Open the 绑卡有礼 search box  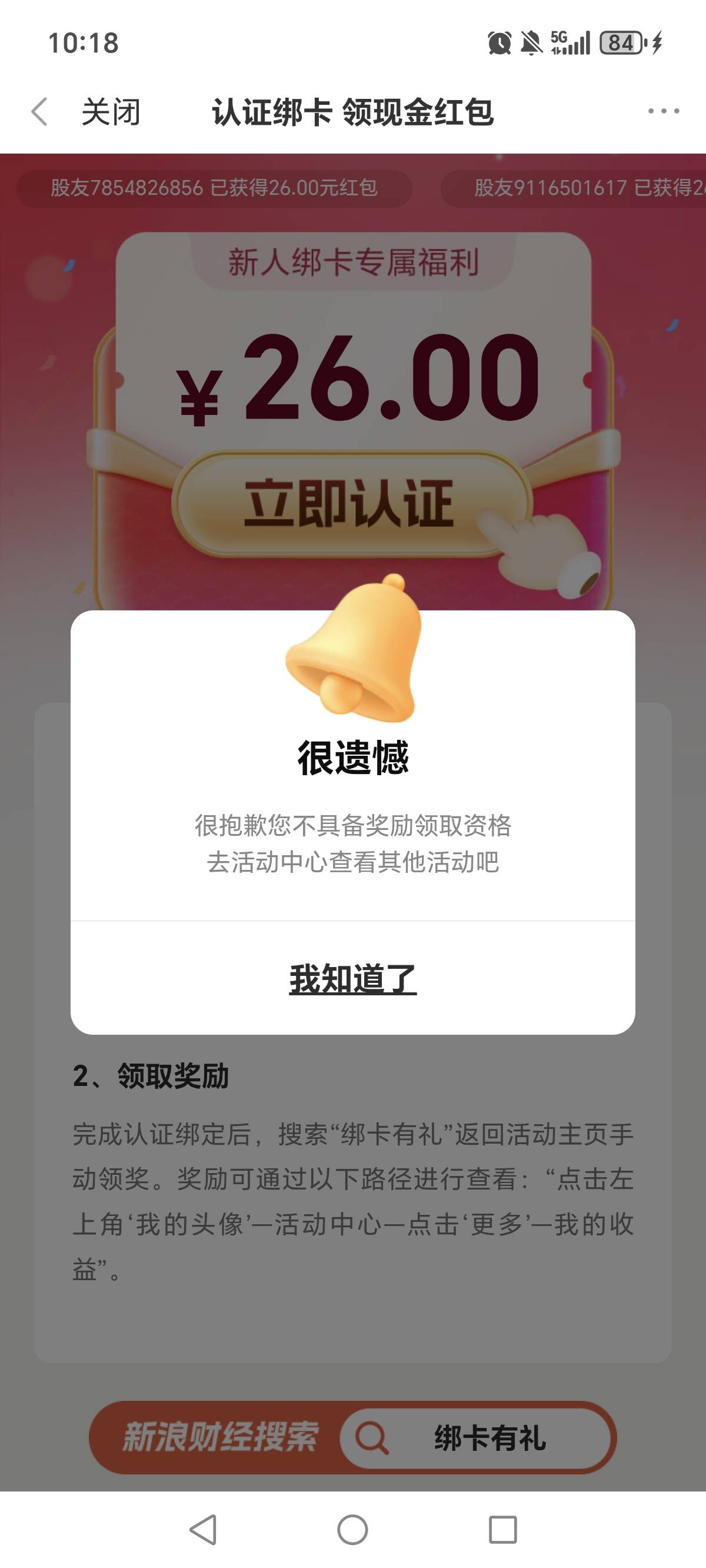(475, 1438)
